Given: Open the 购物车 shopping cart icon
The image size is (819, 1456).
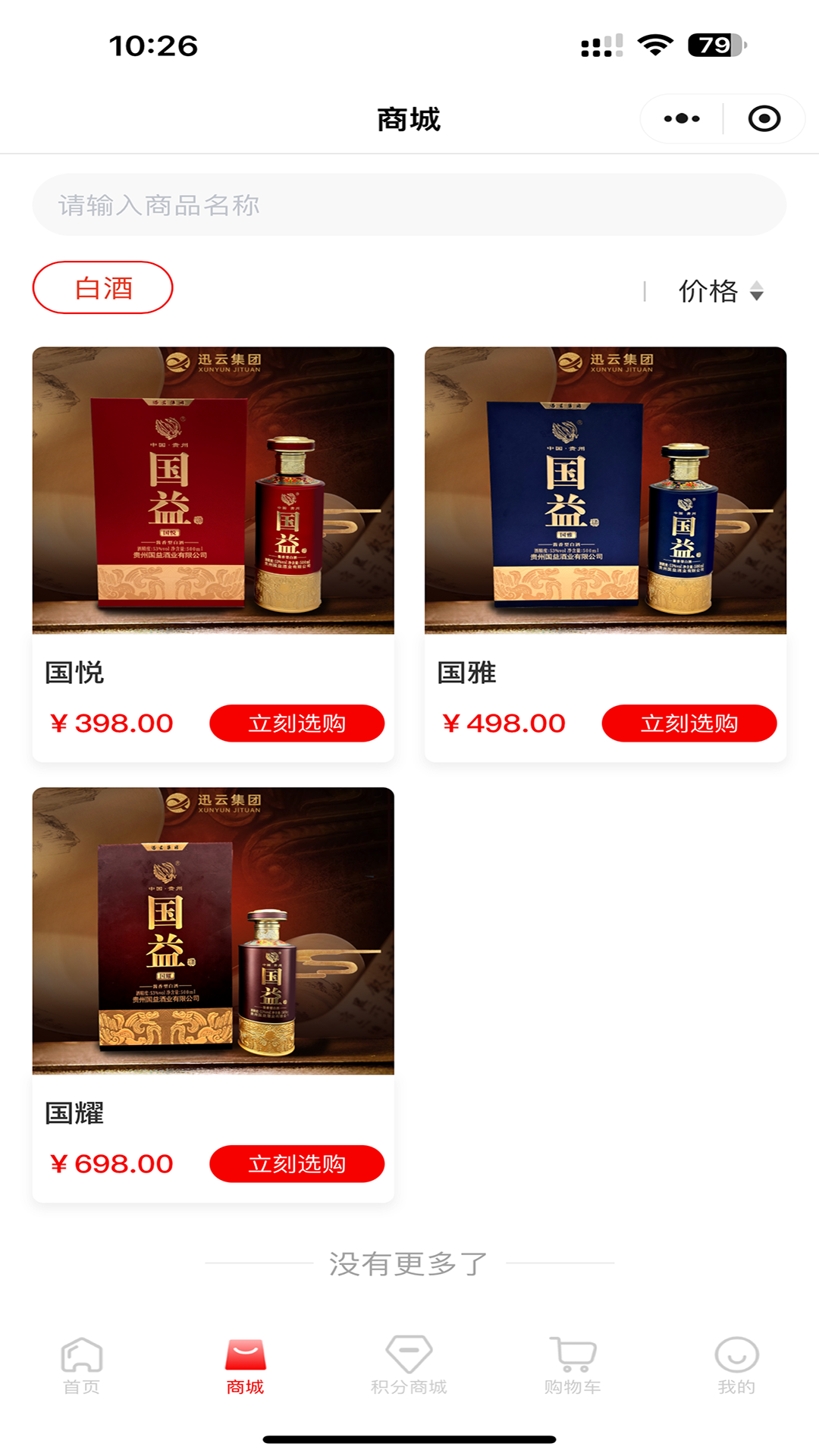Looking at the screenshot, I should (x=573, y=1357).
